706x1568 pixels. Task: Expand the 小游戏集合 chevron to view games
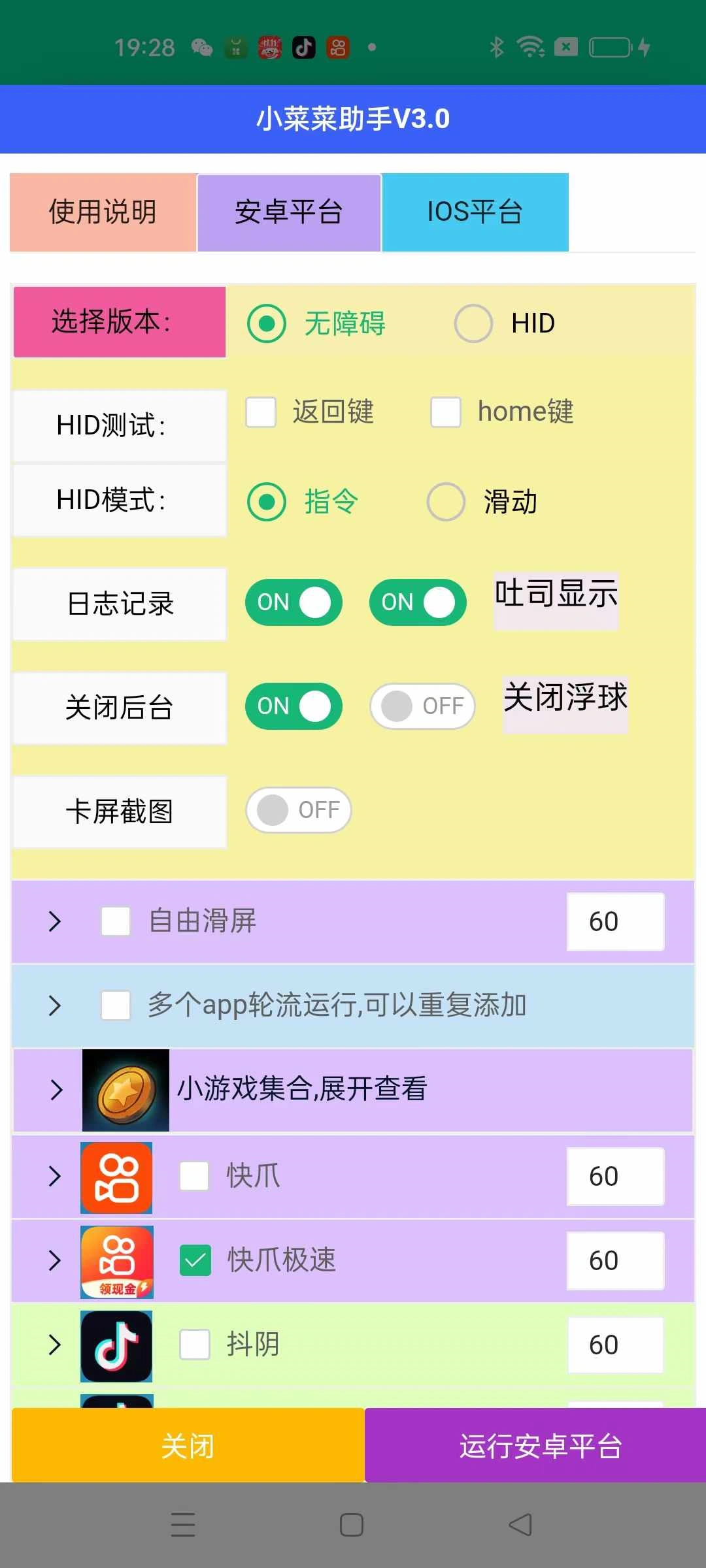point(56,1090)
